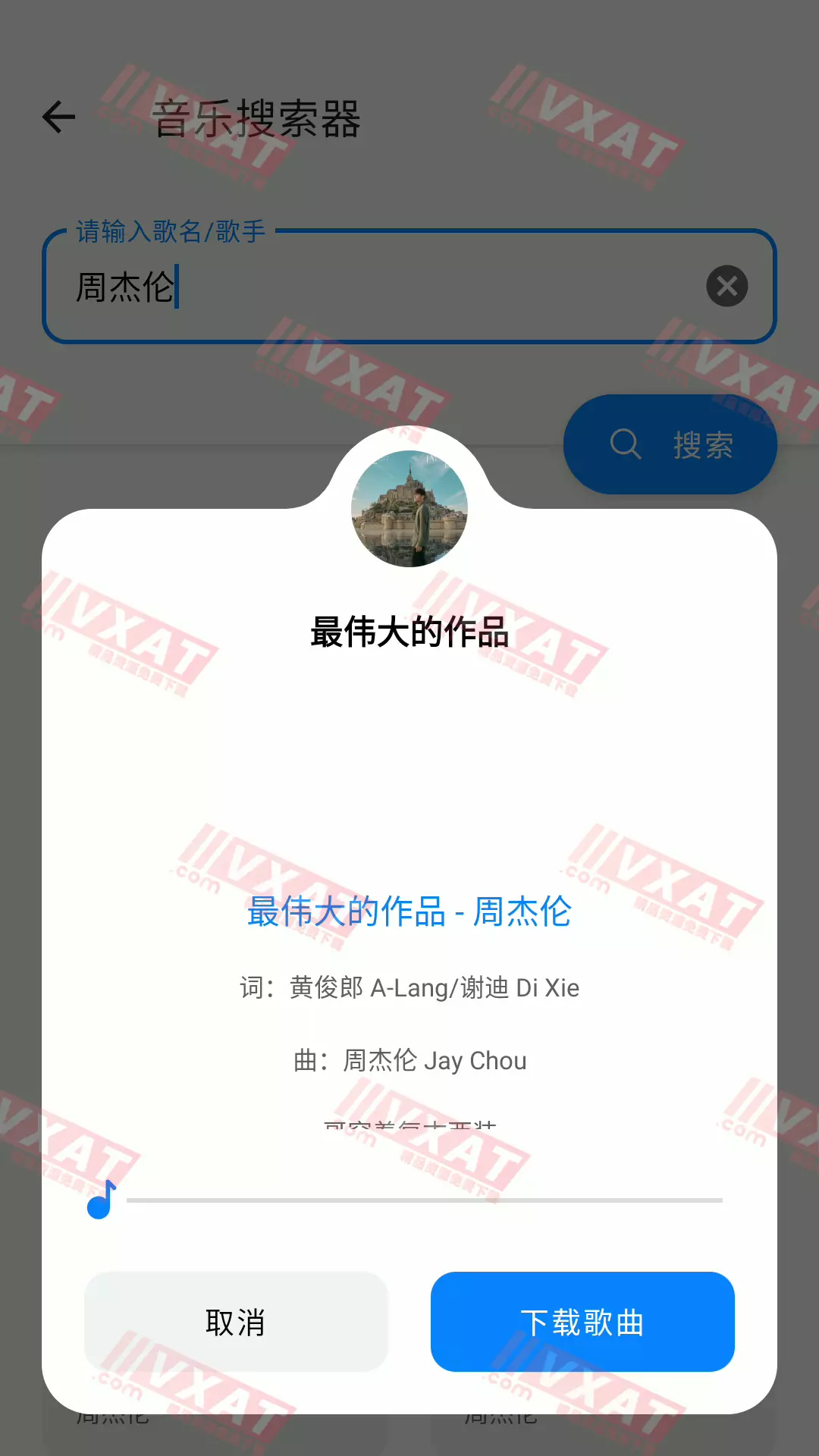This screenshot has height=1456, width=819.
Task: Download the song with 下载歌曲
Action: click(x=582, y=1322)
